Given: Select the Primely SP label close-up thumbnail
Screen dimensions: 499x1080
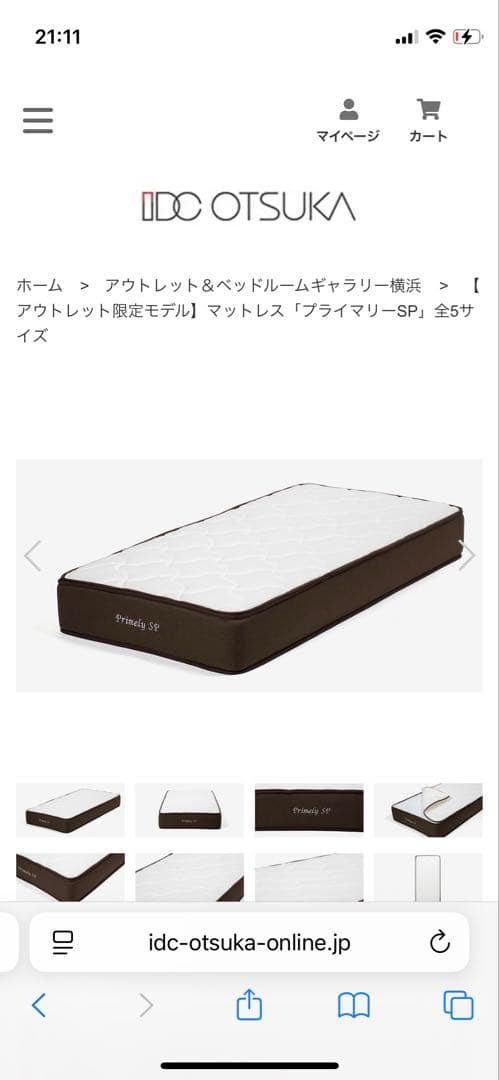Looking at the screenshot, I should 309,810.
